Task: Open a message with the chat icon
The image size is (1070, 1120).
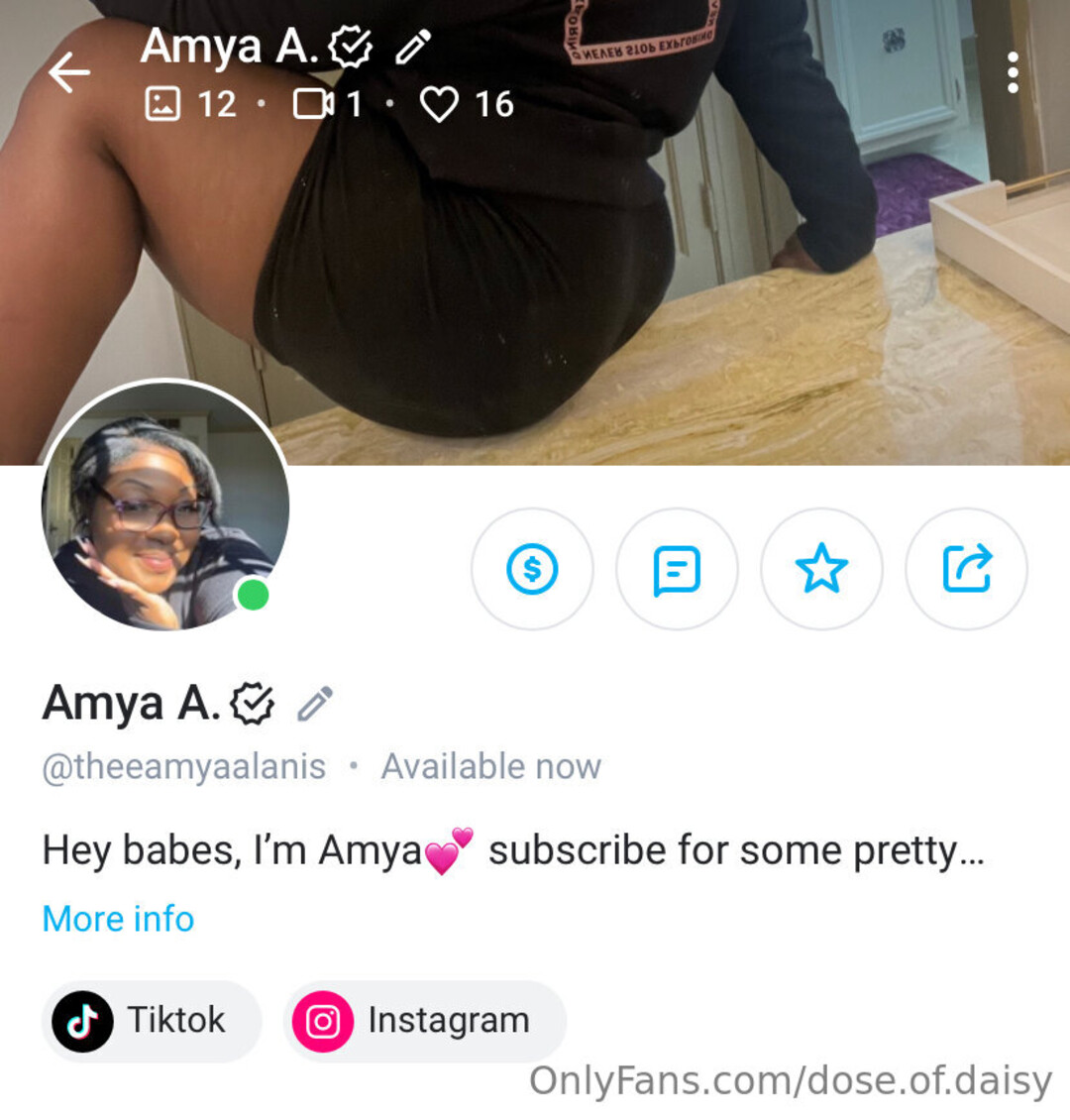Action: (x=677, y=569)
